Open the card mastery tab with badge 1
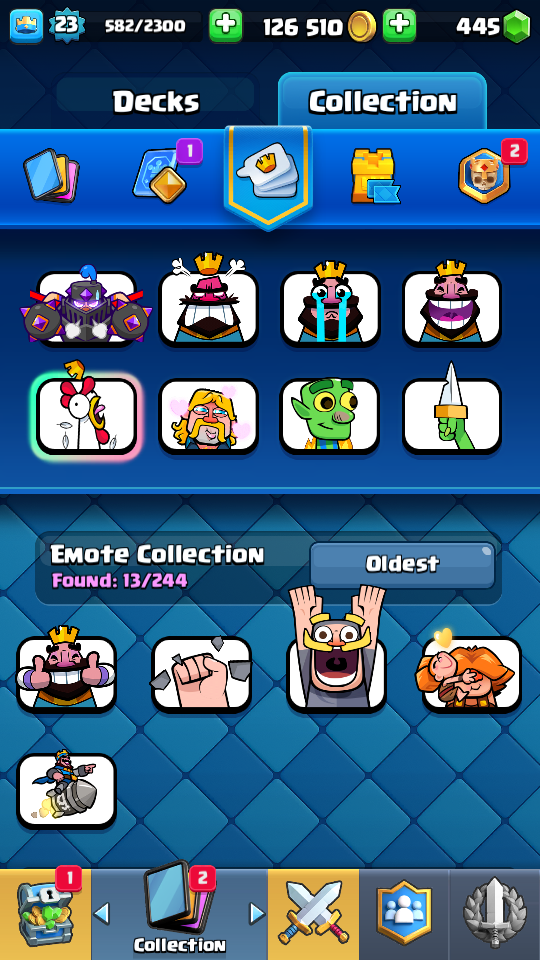Screen dimensions: 540x960 point(160,174)
